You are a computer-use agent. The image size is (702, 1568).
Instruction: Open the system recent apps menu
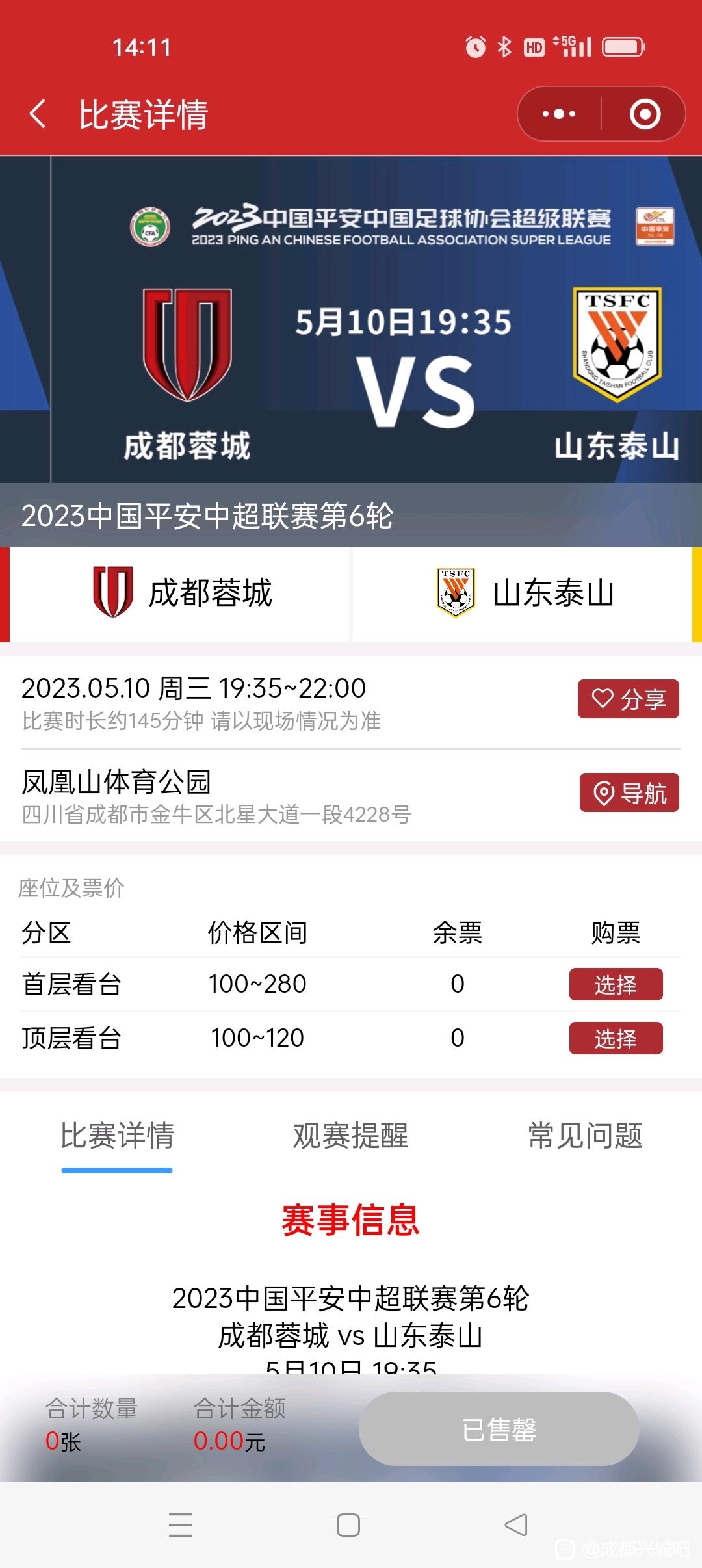(181, 1525)
